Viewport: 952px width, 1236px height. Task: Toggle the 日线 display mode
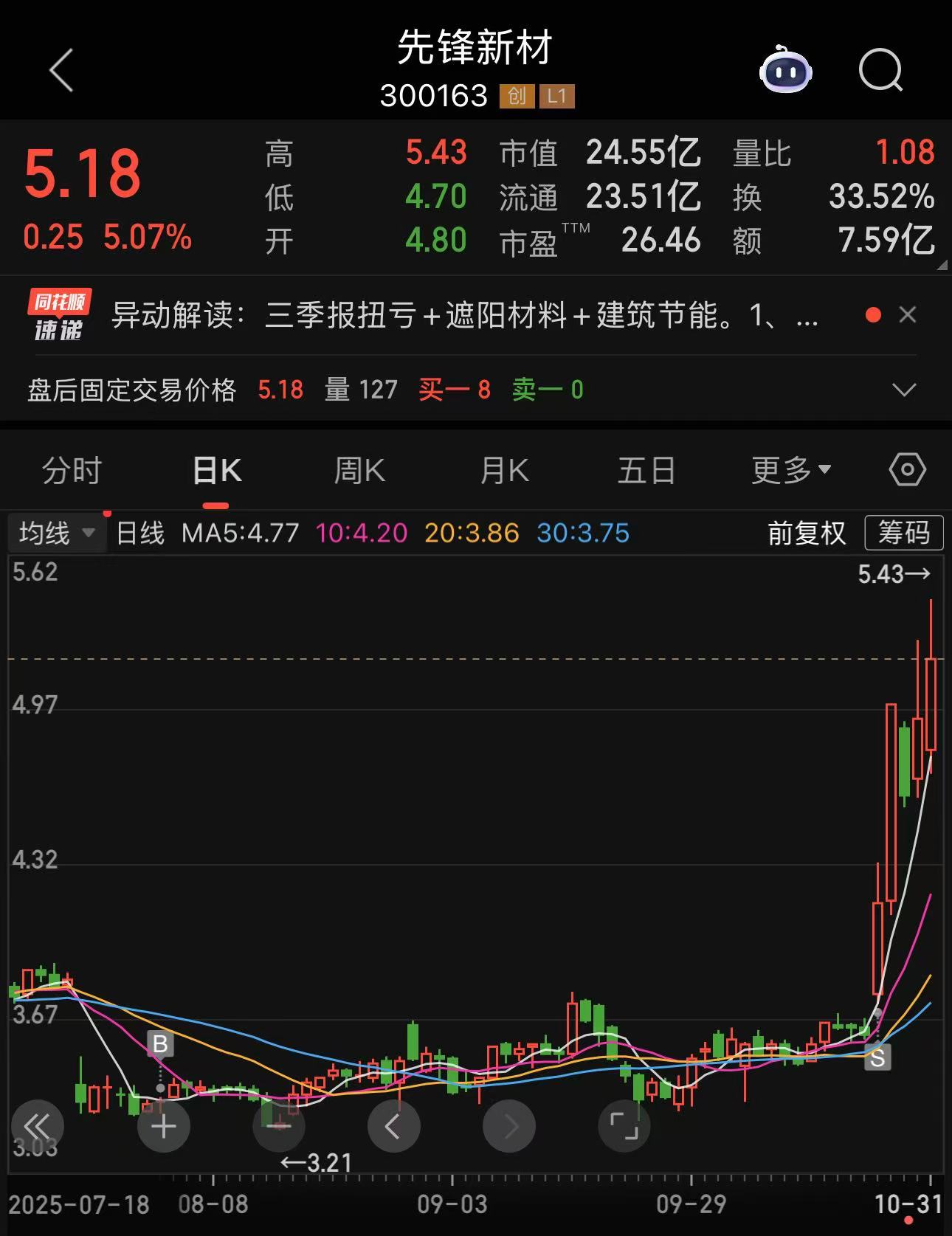click(x=139, y=533)
